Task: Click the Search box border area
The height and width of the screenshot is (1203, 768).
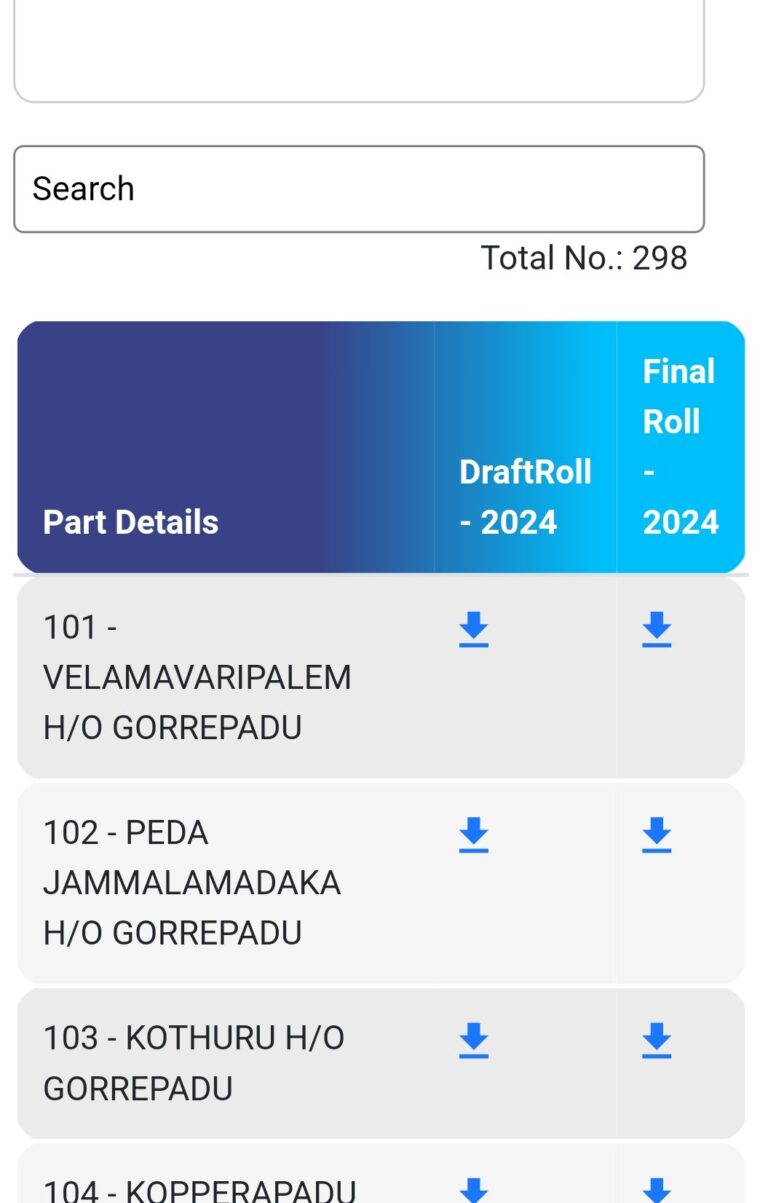Action: (360, 154)
